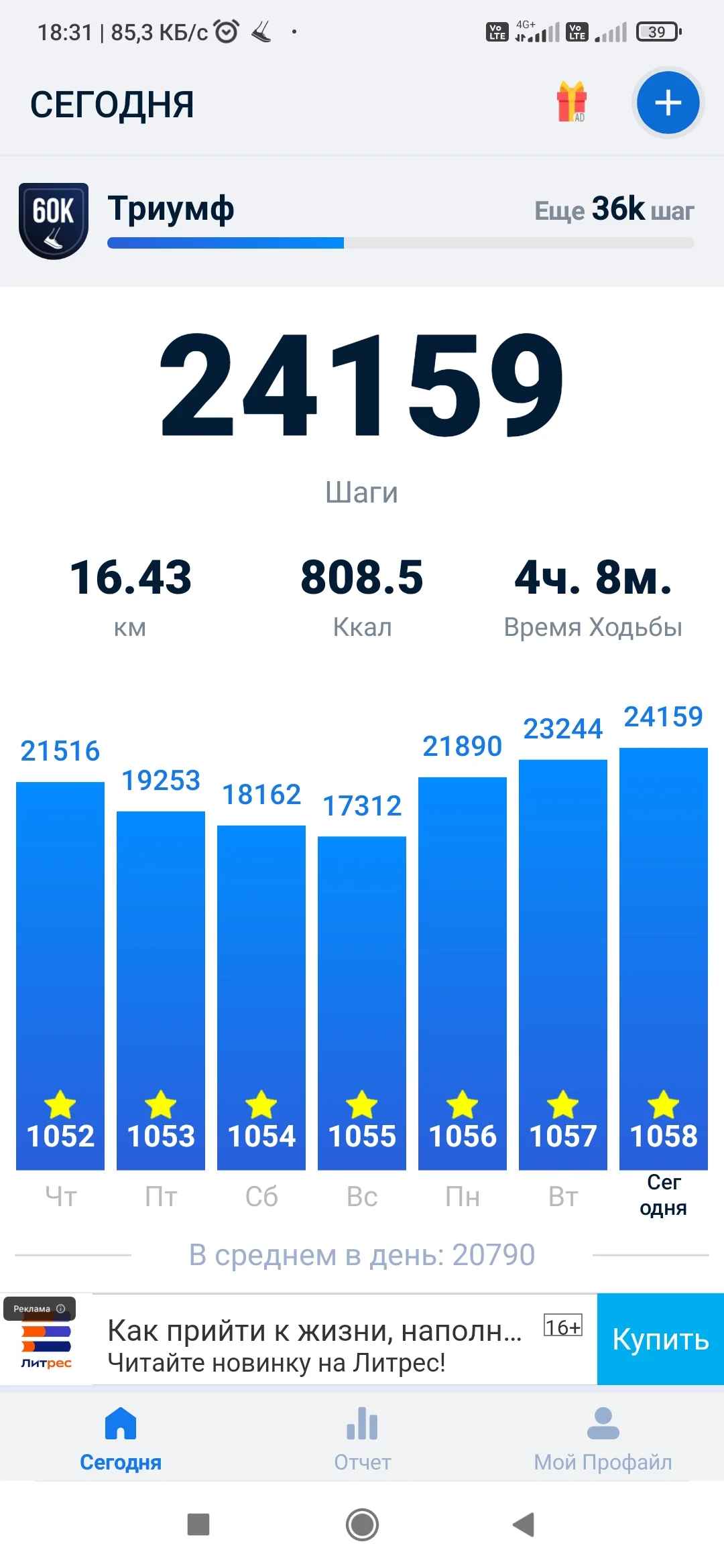Viewport: 724px width, 1568px height.
Task: Tap the Купить button in the ad
Action: pyautogui.click(x=660, y=1340)
